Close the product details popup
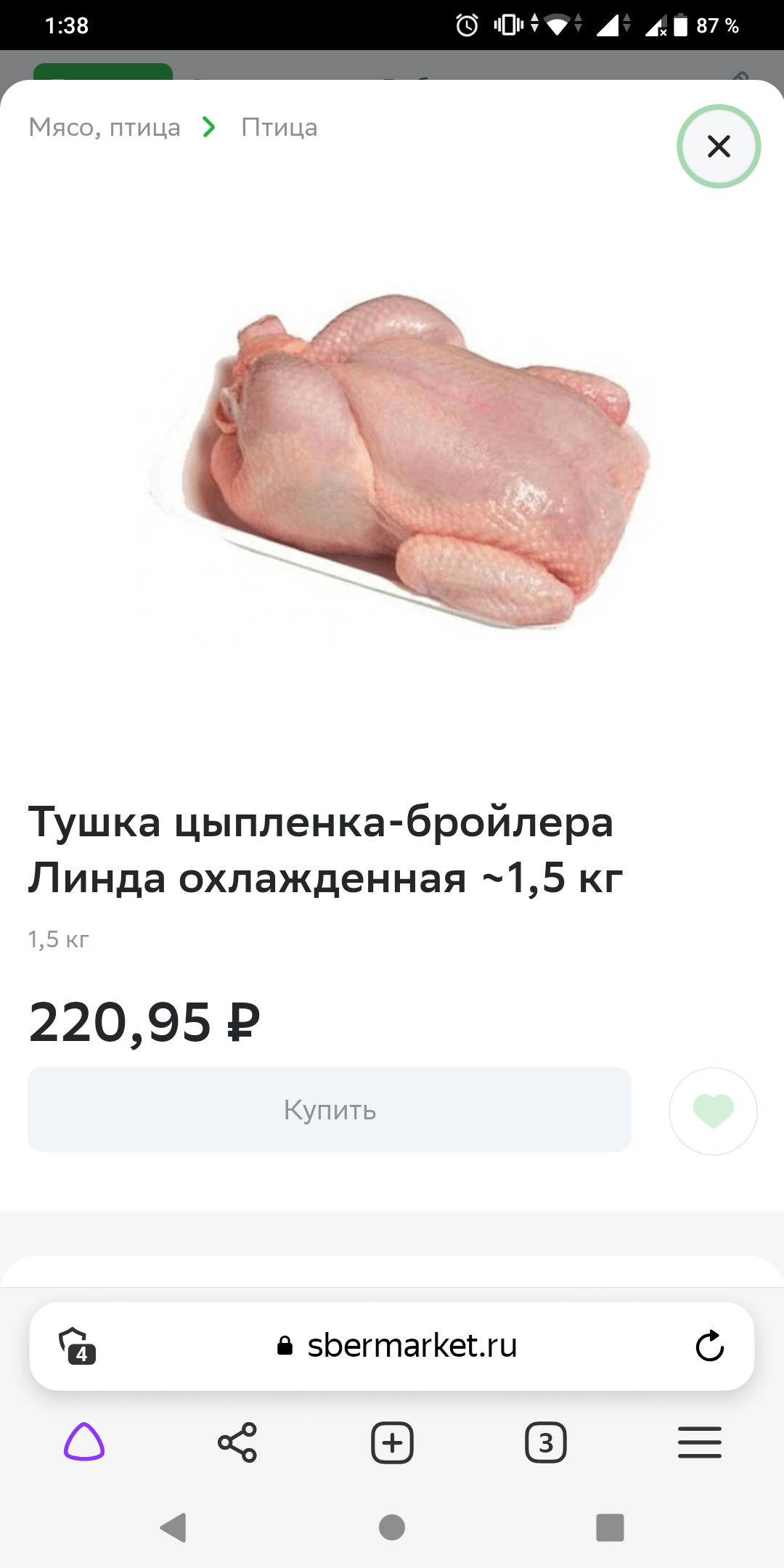 [x=718, y=147]
